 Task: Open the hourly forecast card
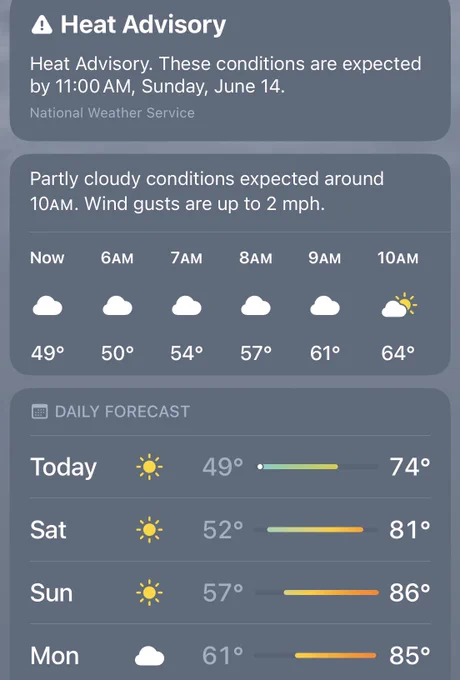(230, 265)
